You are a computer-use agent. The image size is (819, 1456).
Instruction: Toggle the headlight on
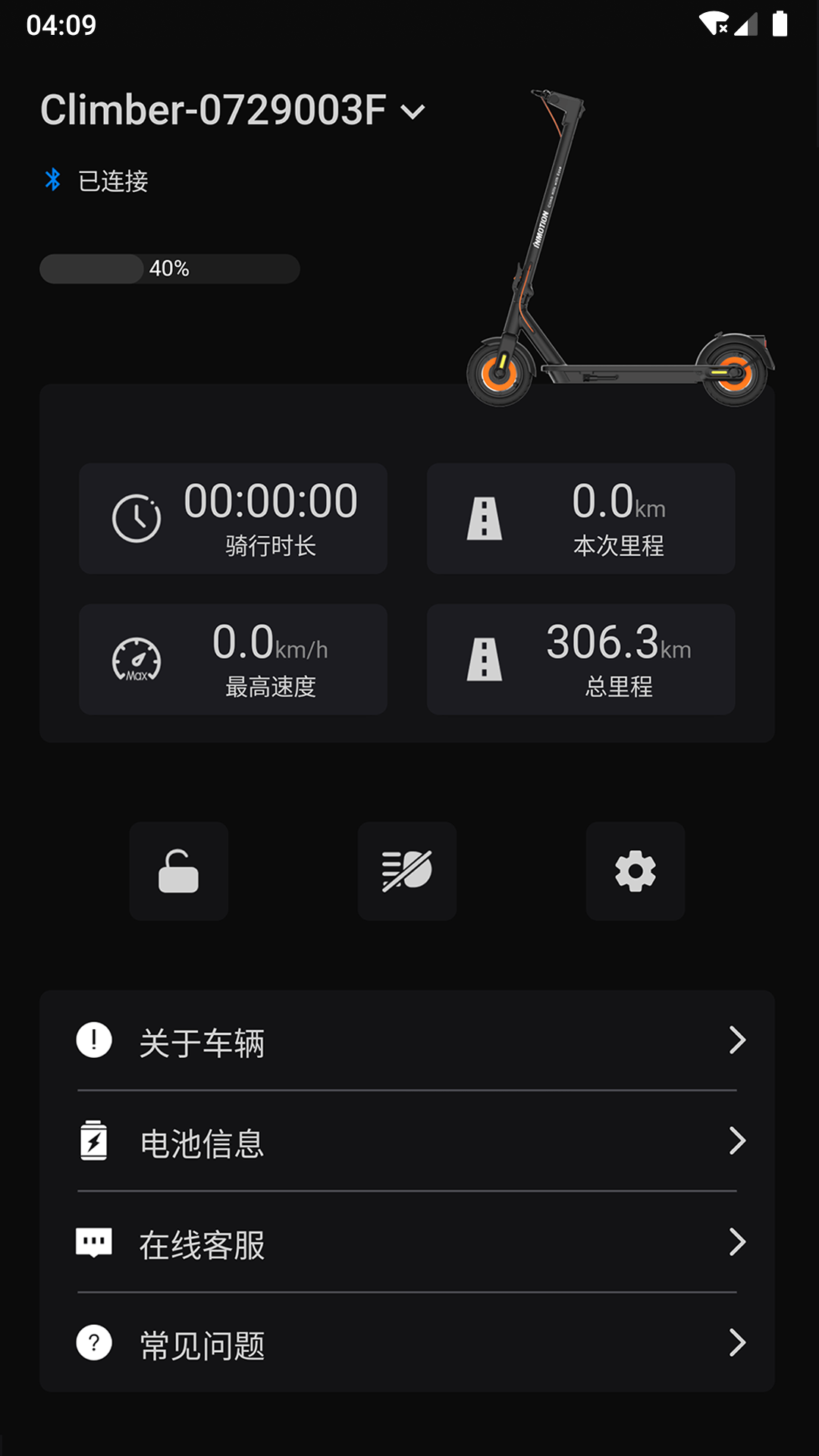(x=407, y=871)
